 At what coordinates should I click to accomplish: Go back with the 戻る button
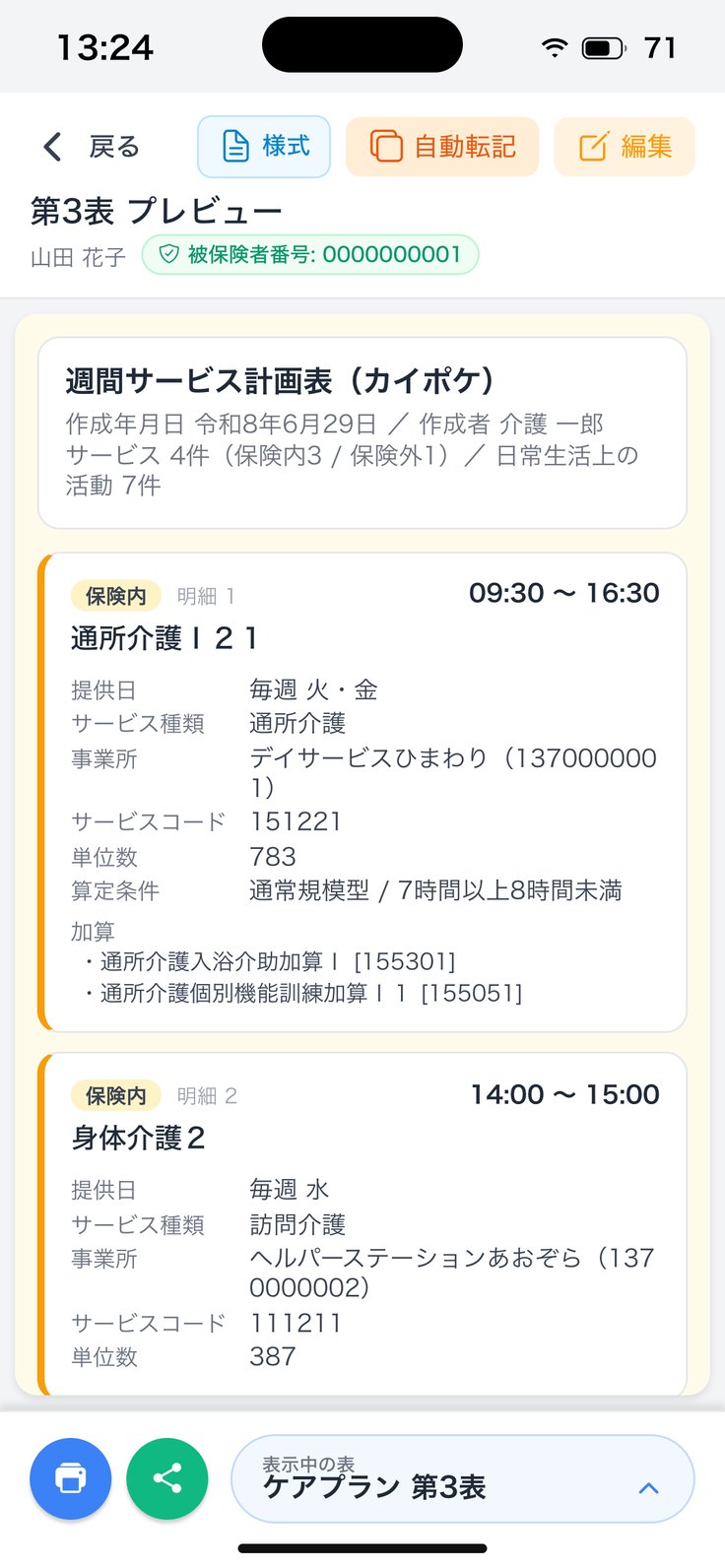coord(91,147)
